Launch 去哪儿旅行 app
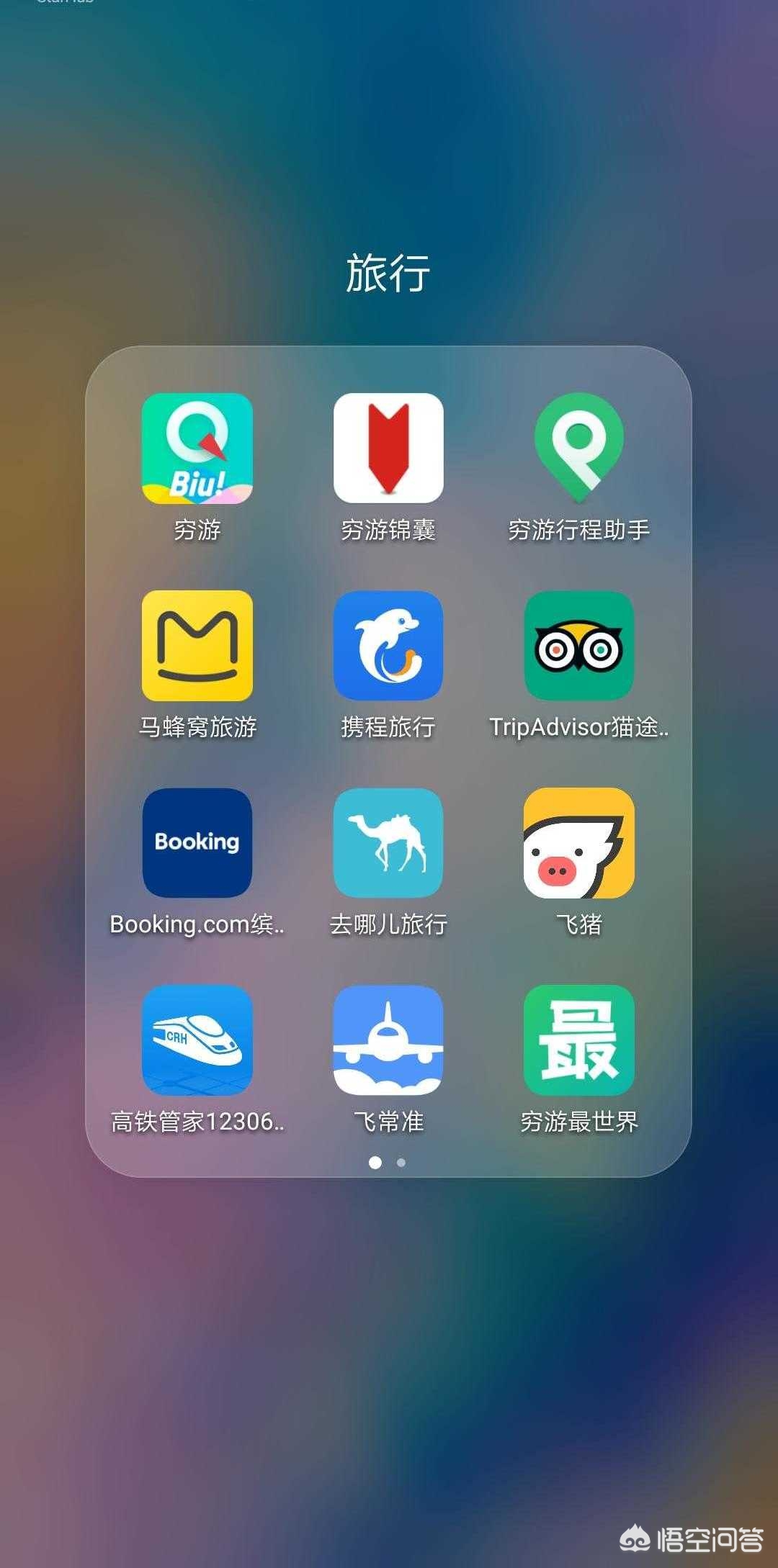Image resolution: width=778 pixels, height=1568 pixels. pos(388,842)
